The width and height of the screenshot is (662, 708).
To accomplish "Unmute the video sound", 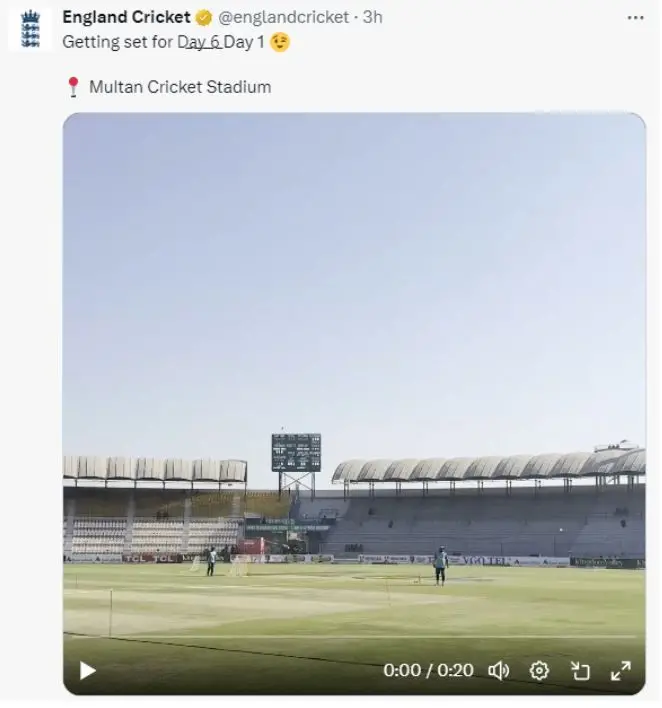I will click(x=499, y=670).
